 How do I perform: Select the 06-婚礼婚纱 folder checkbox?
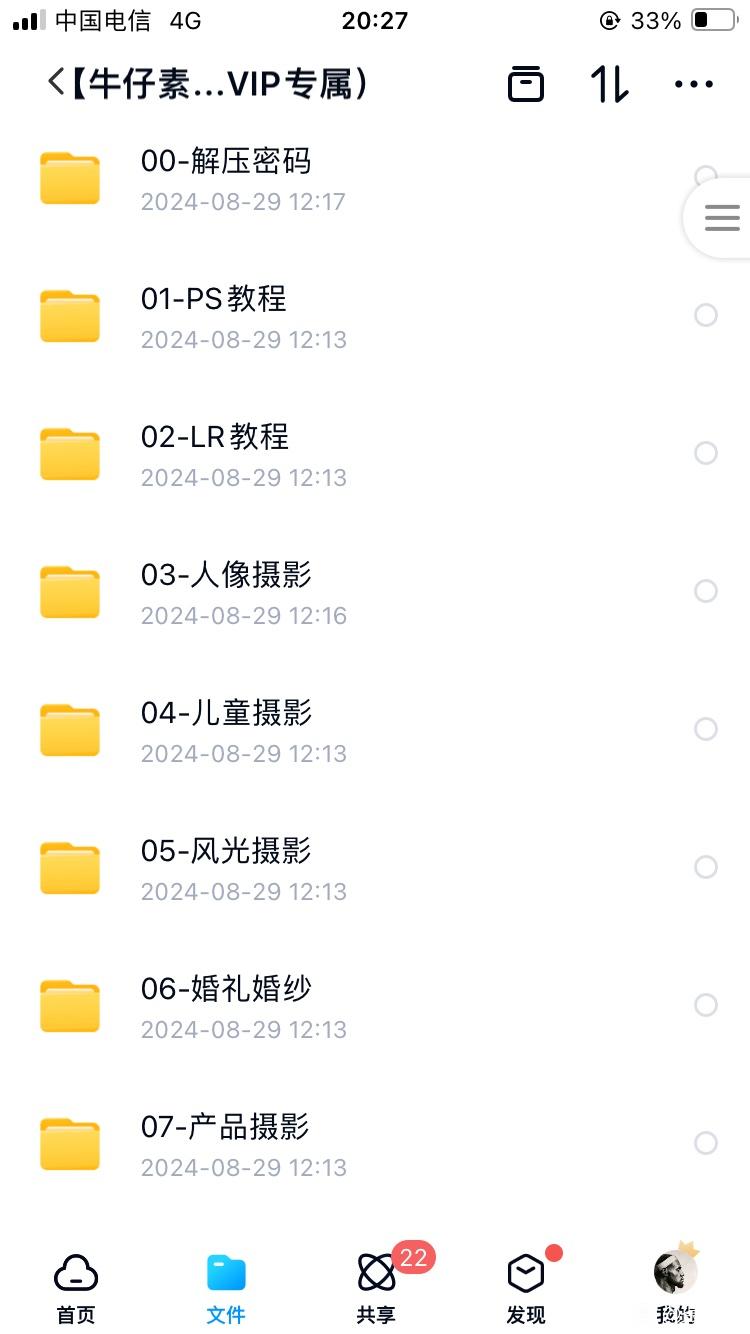[x=706, y=1005]
